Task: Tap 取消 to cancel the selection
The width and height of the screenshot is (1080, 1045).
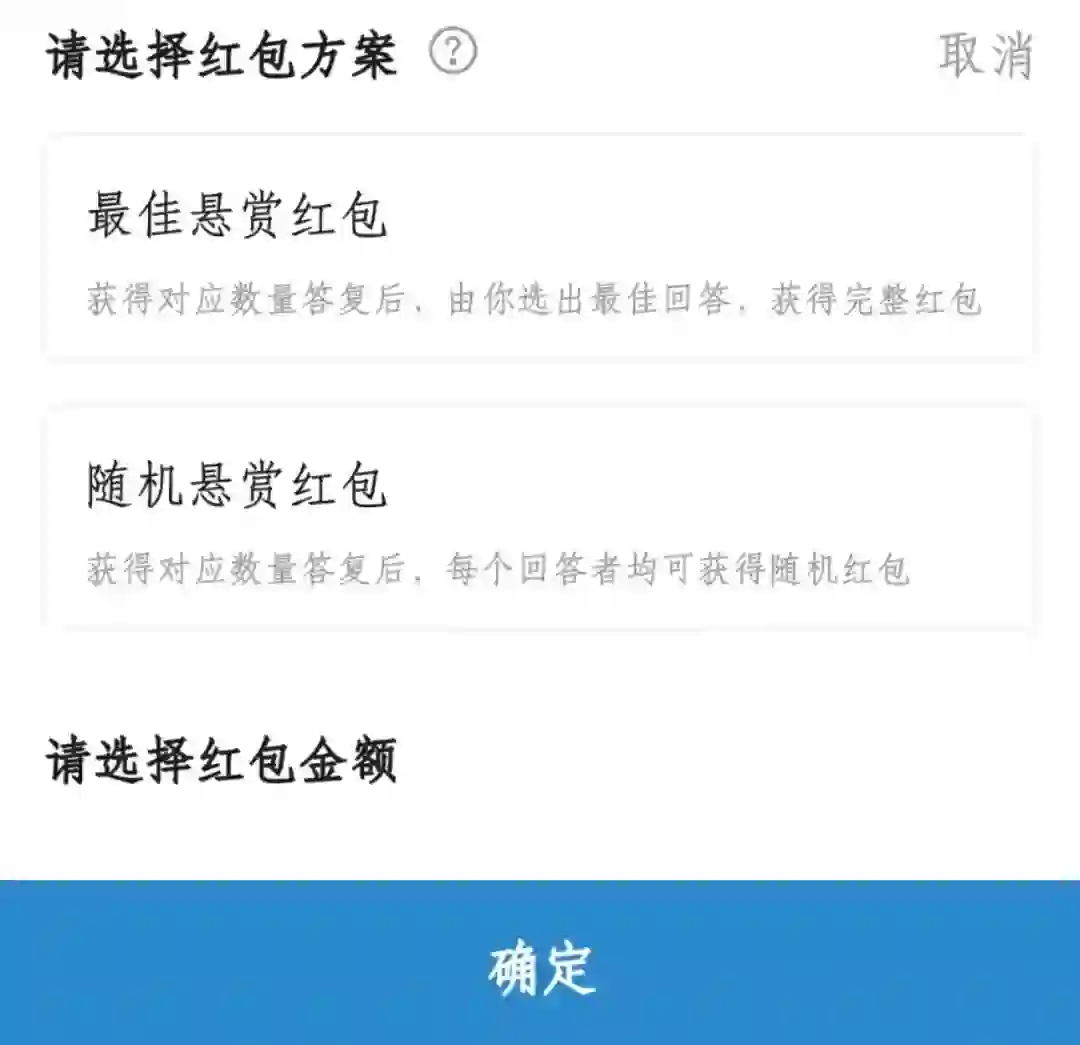Action: [985, 55]
